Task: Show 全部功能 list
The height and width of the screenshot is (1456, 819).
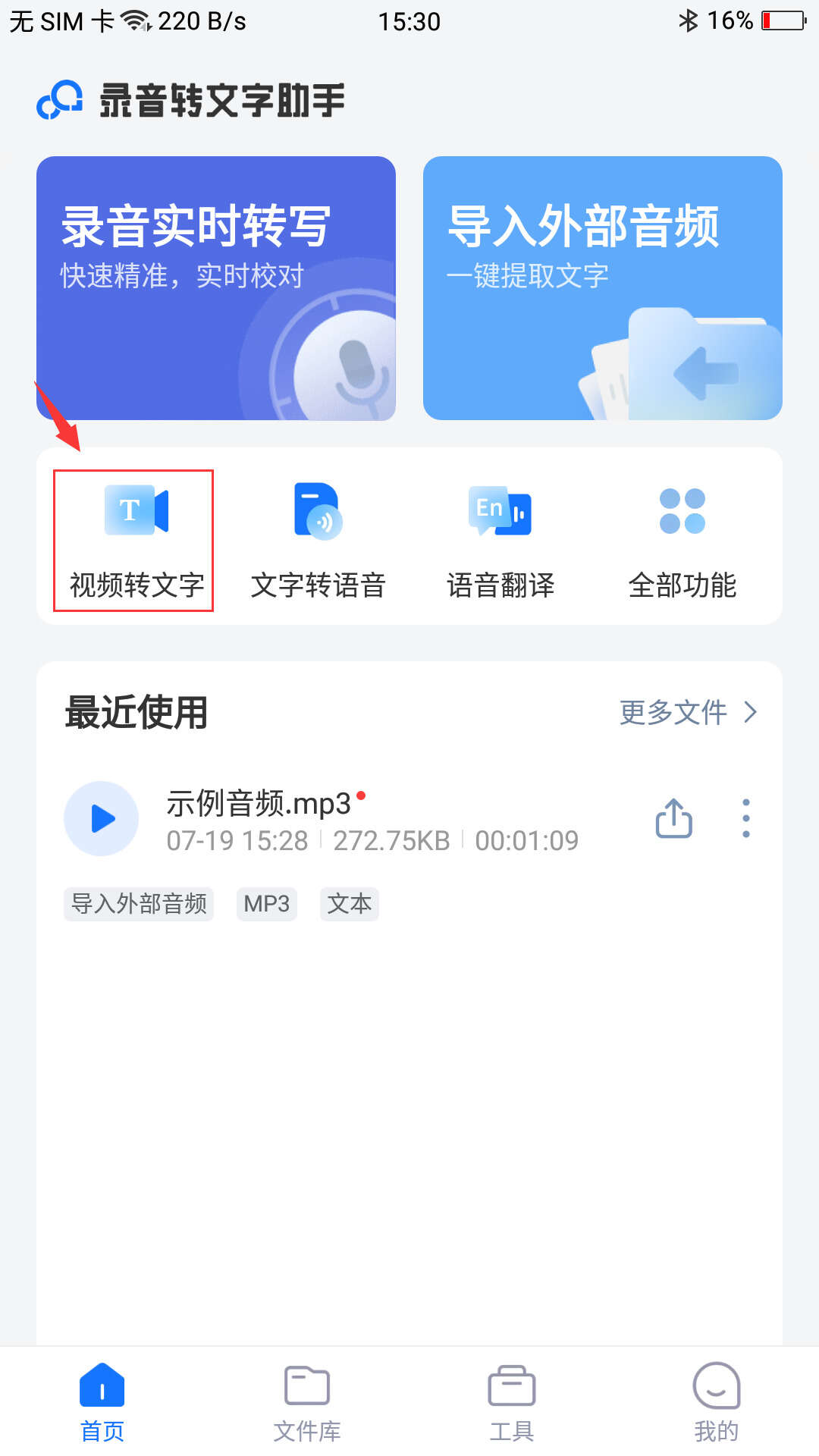Action: (682, 540)
